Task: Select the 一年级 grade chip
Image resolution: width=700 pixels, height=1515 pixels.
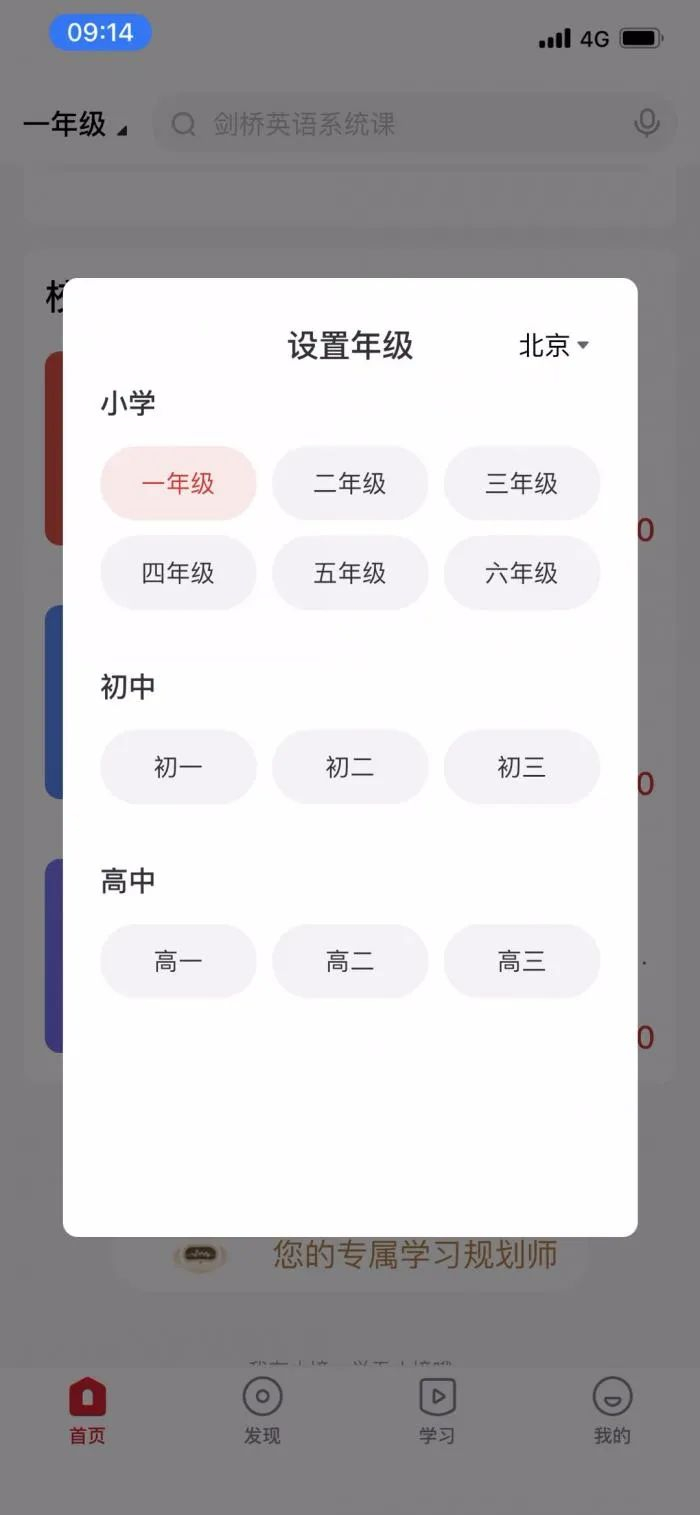Action: coord(178,483)
